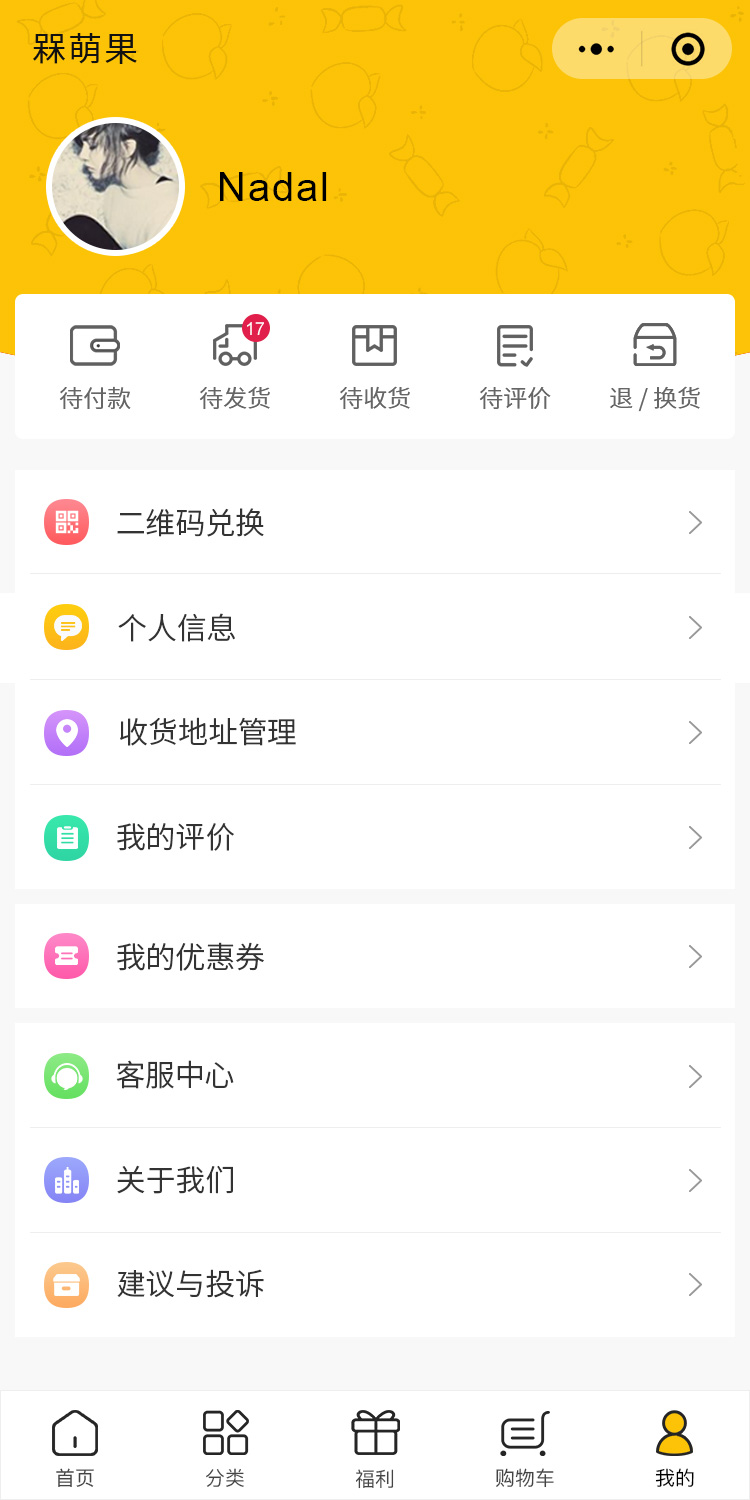Open 待评价 orders to review

515,366
